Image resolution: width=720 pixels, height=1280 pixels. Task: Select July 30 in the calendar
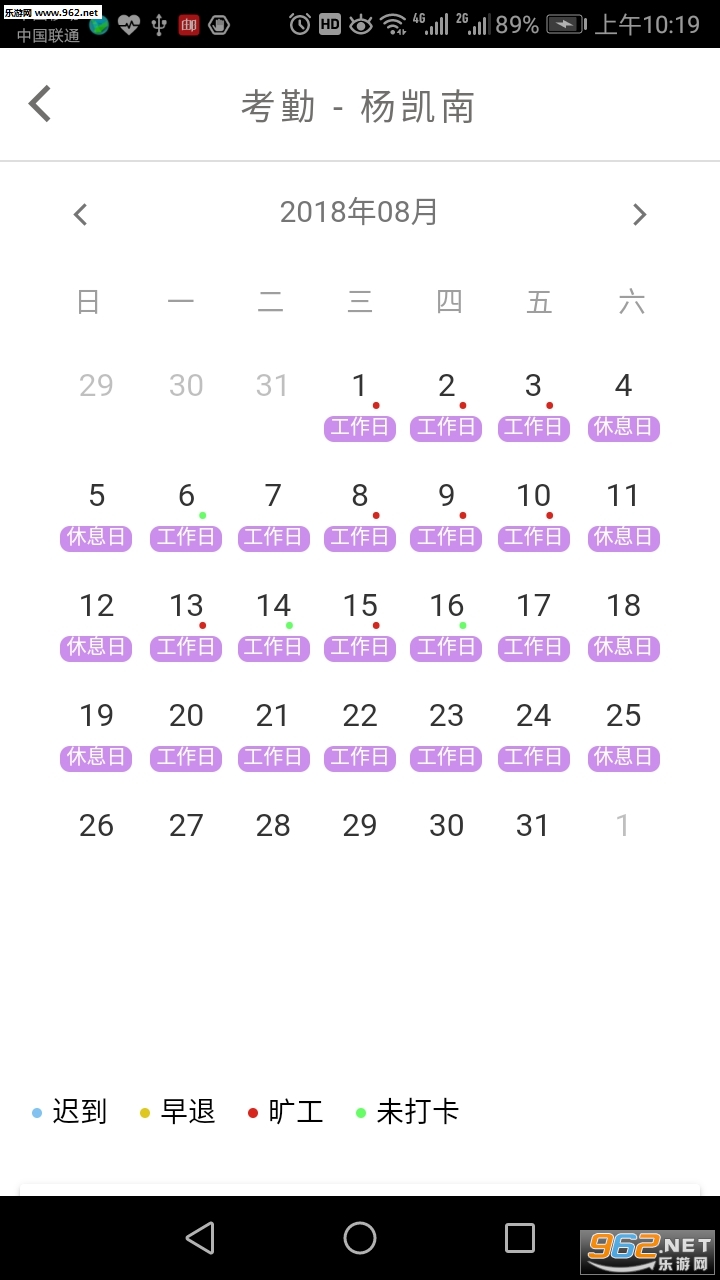point(186,386)
